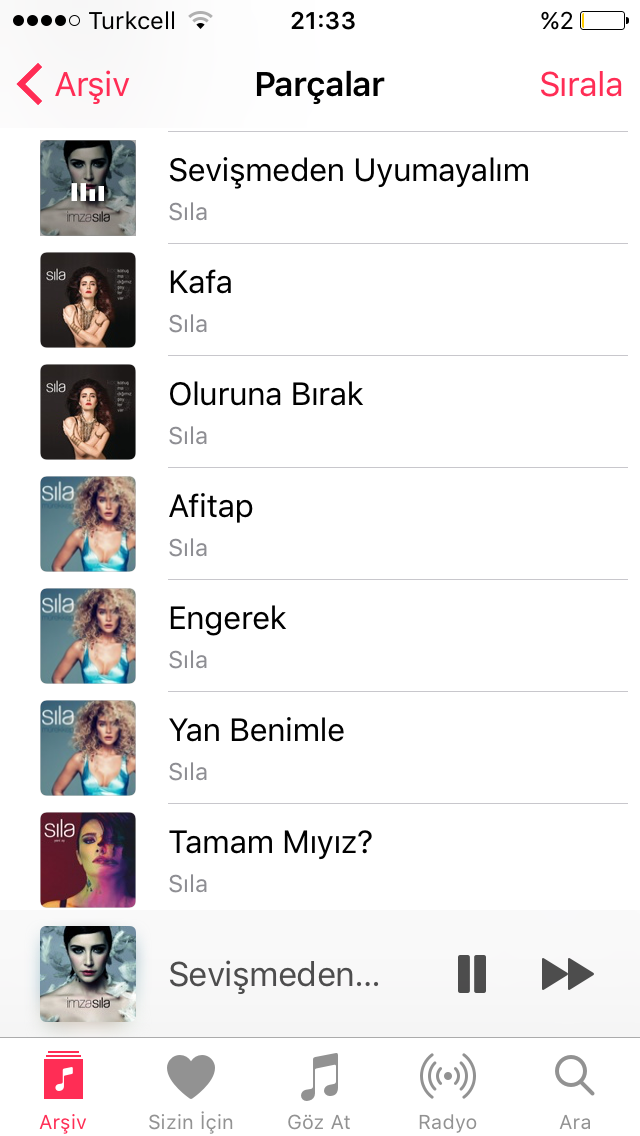Image resolution: width=640 pixels, height=1136 pixels.
Task: Play the song Tamam Mıyız?
Action: tap(320, 858)
